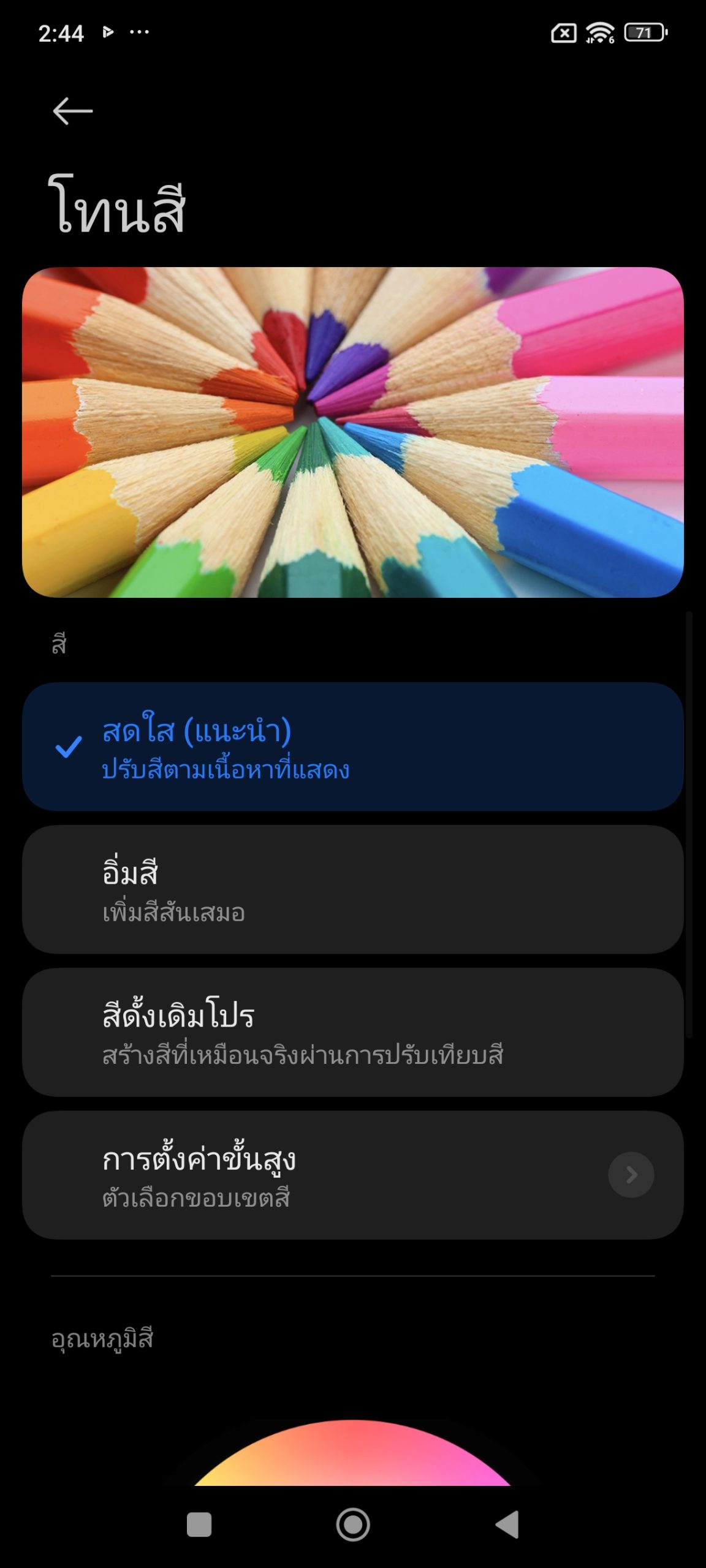
Task: Choose the อิ่มสี color scheme
Action: (352, 889)
